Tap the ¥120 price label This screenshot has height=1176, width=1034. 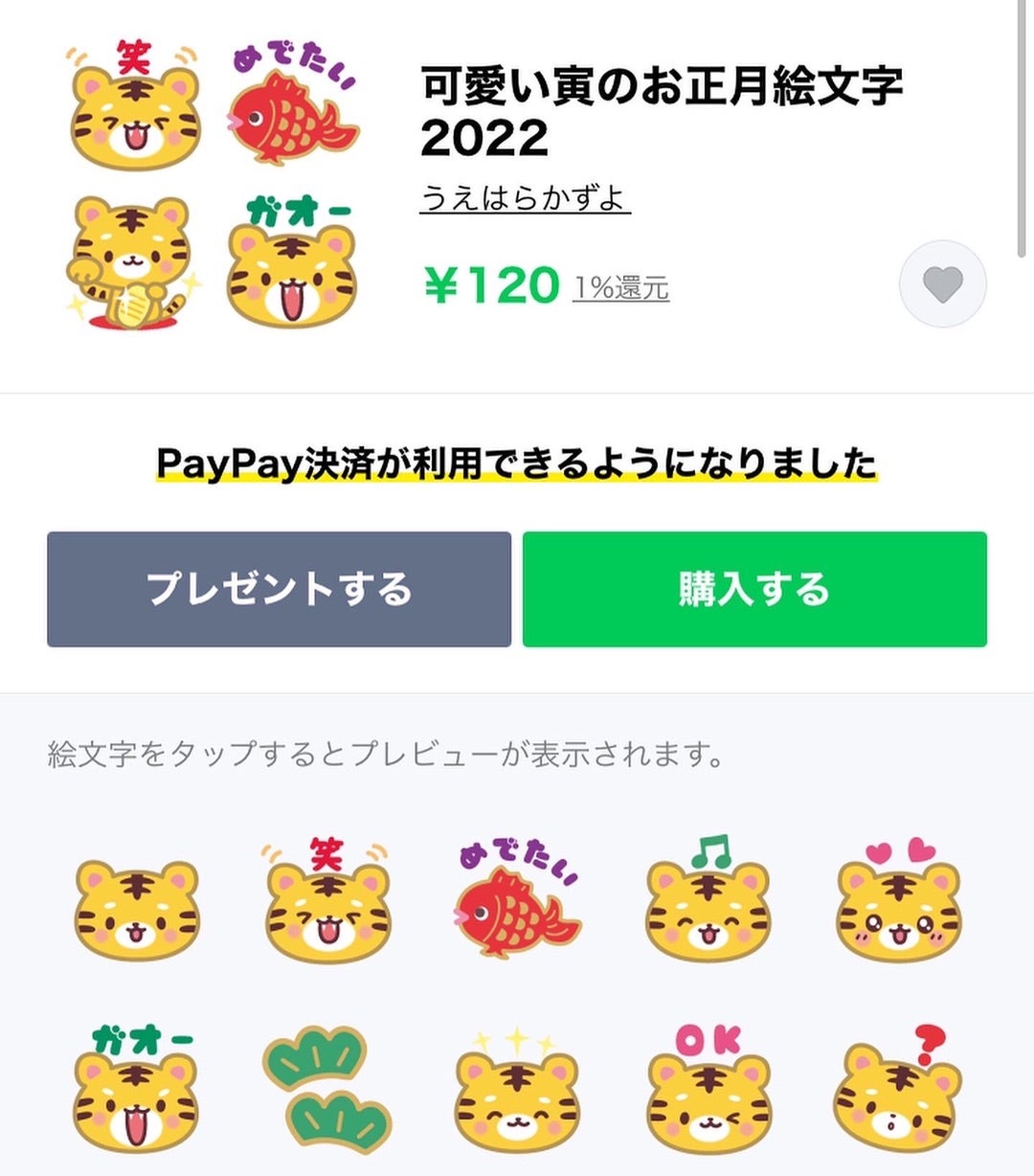pos(486,283)
